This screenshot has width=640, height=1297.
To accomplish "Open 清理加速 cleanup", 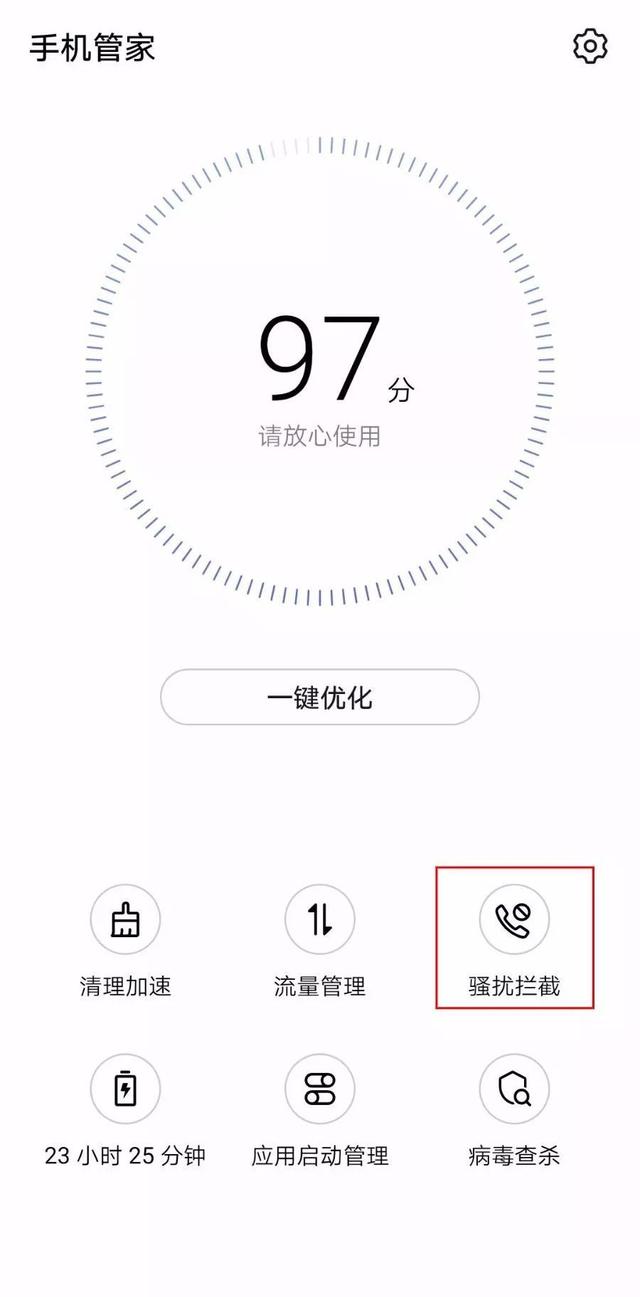I will click(125, 920).
